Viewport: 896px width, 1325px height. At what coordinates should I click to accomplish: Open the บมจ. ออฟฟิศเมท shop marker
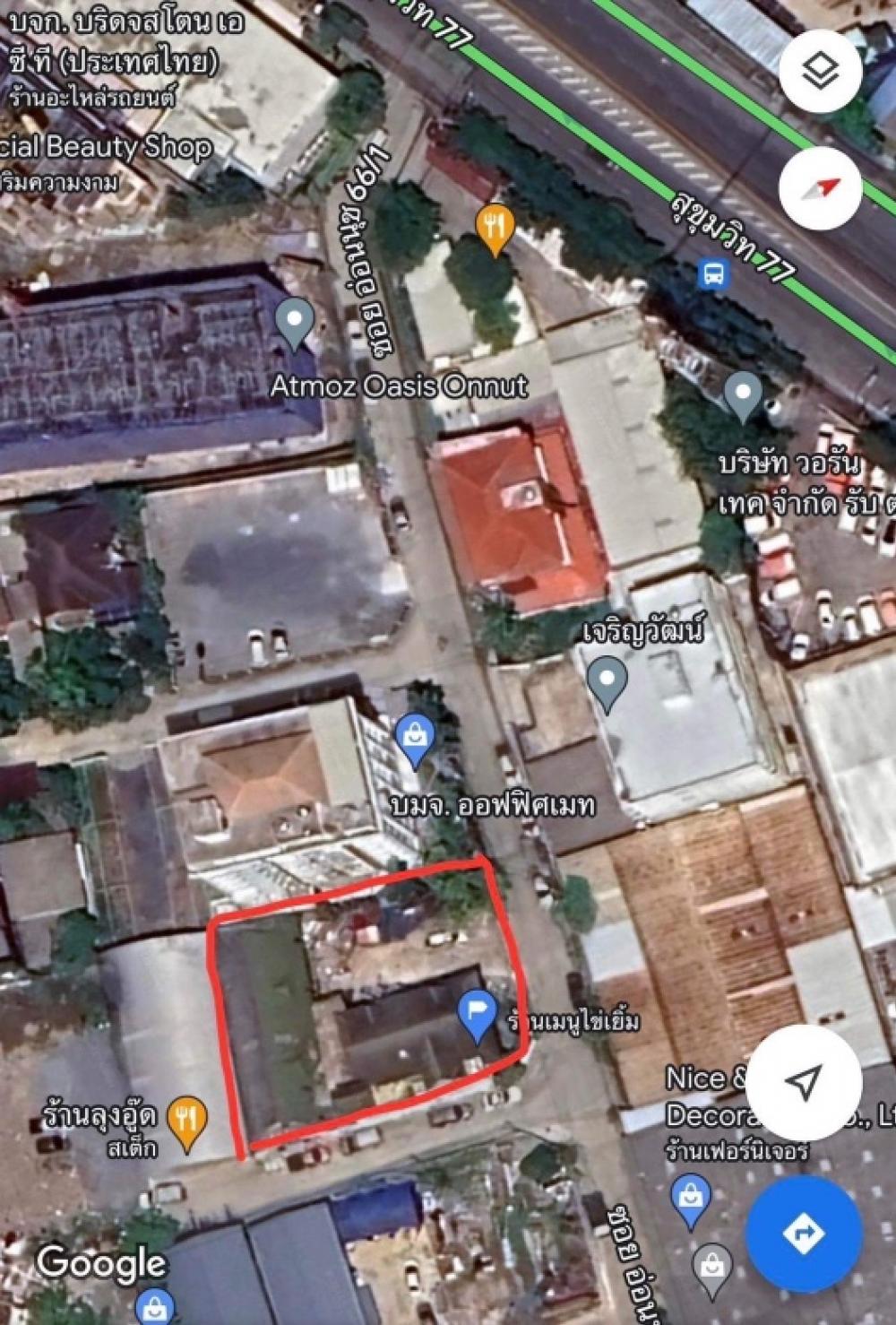415,739
